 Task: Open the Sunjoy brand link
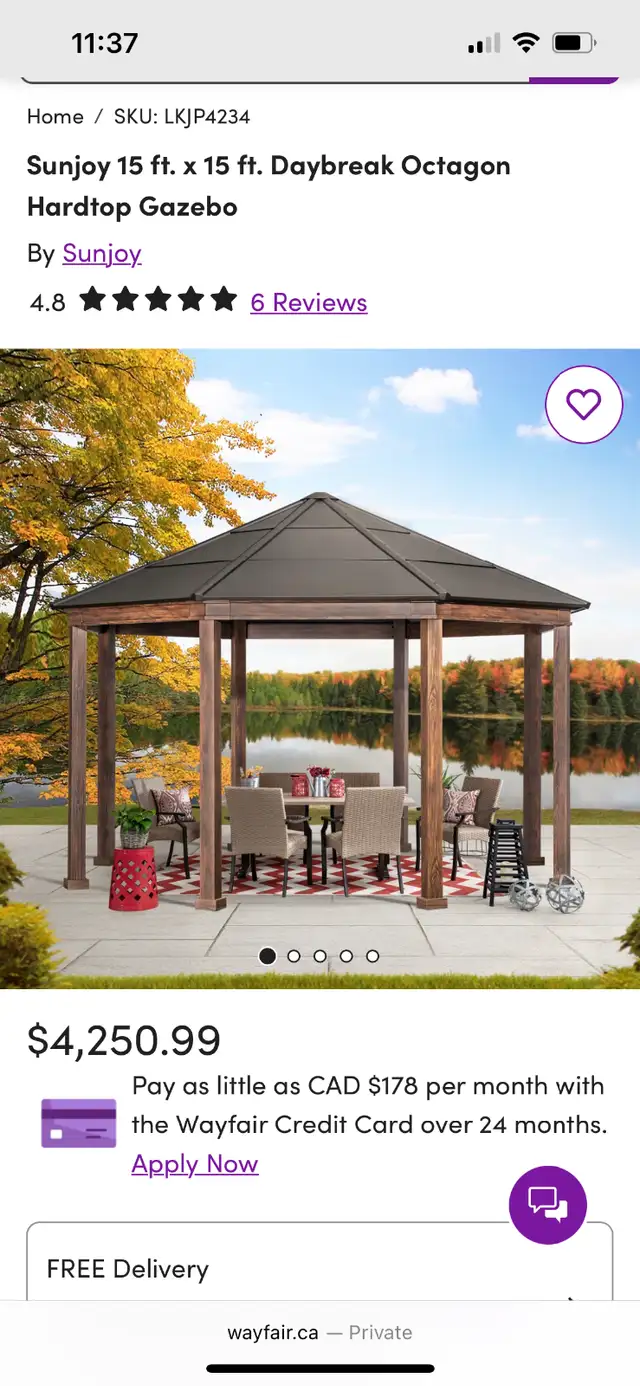(102, 253)
